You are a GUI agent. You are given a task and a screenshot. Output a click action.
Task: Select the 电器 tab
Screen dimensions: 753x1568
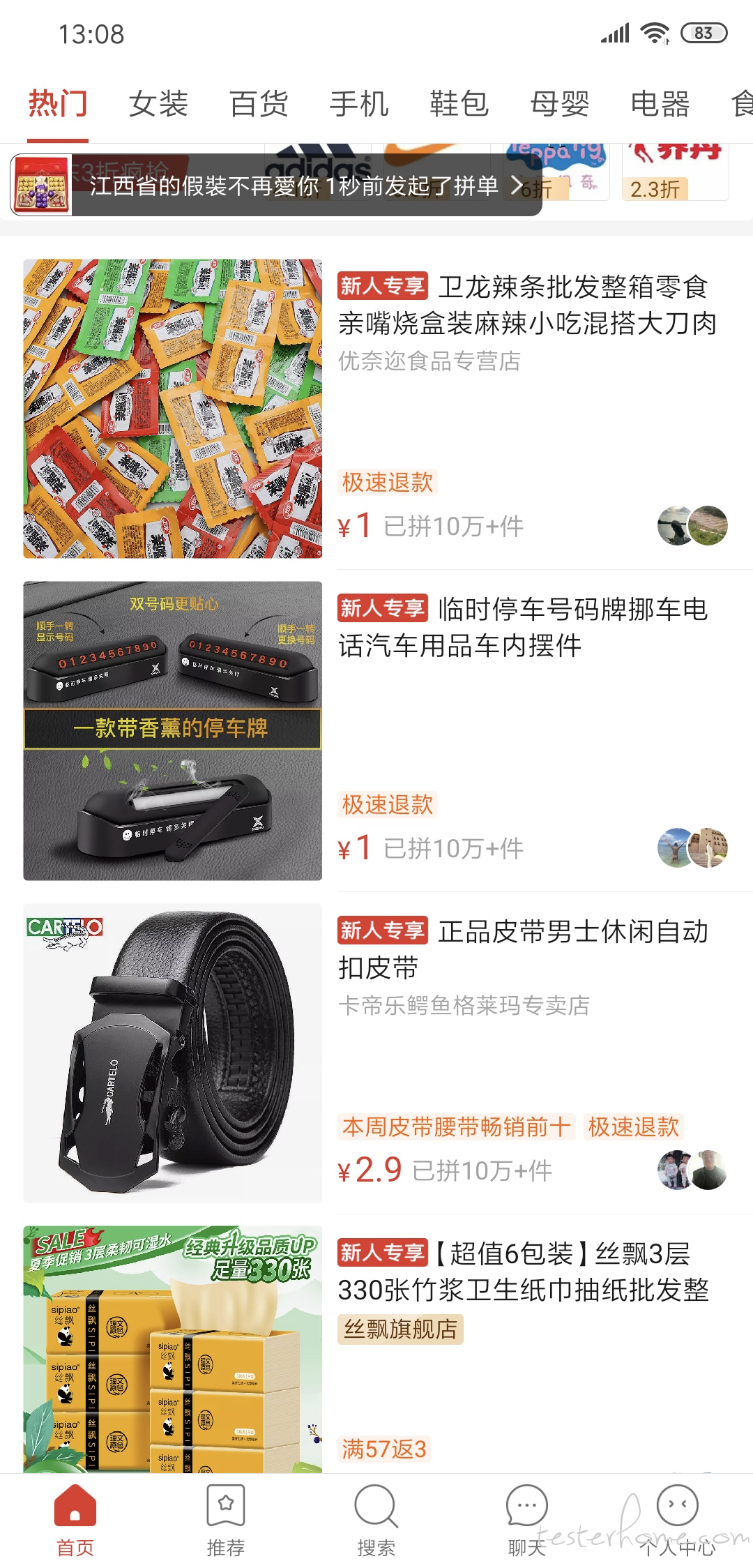coord(660,104)
